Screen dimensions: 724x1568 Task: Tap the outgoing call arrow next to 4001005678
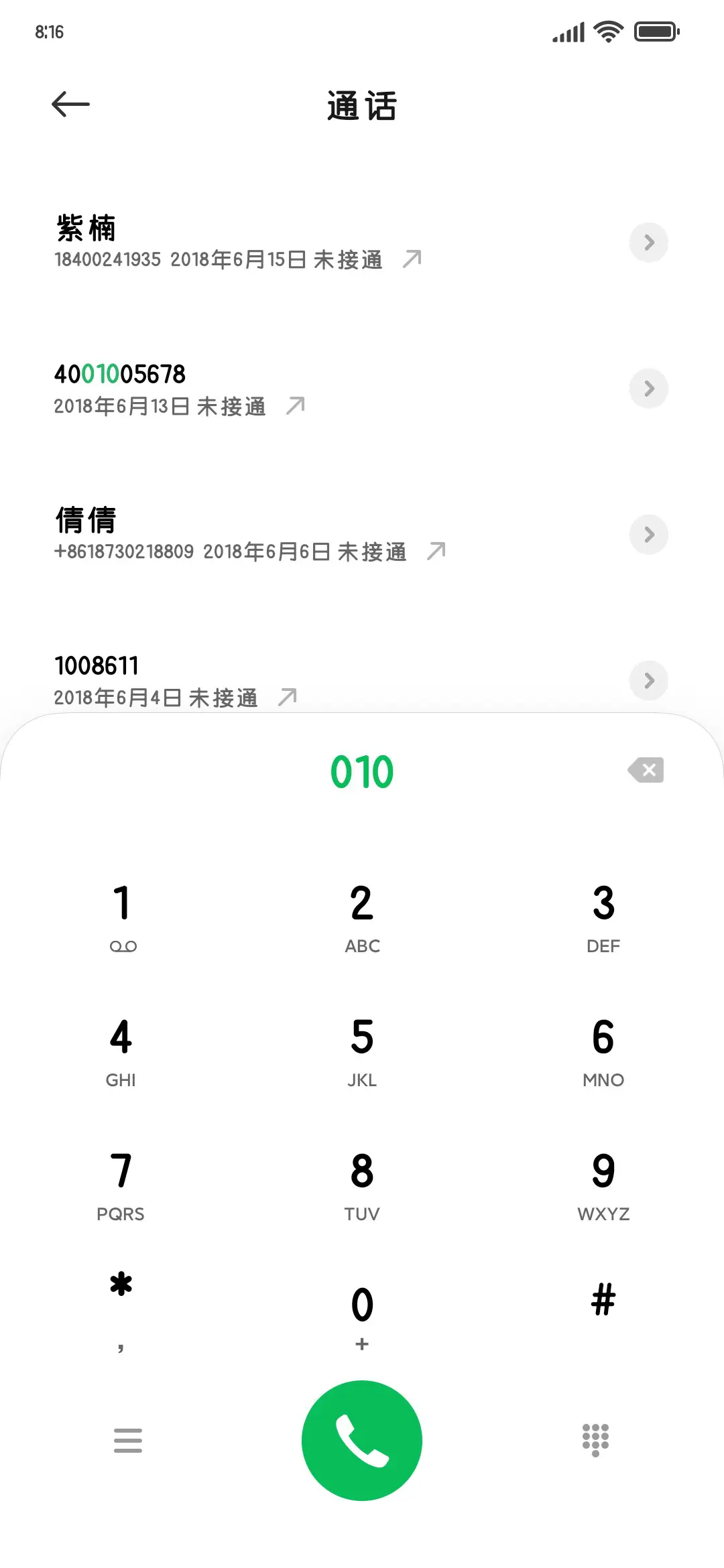295,403
